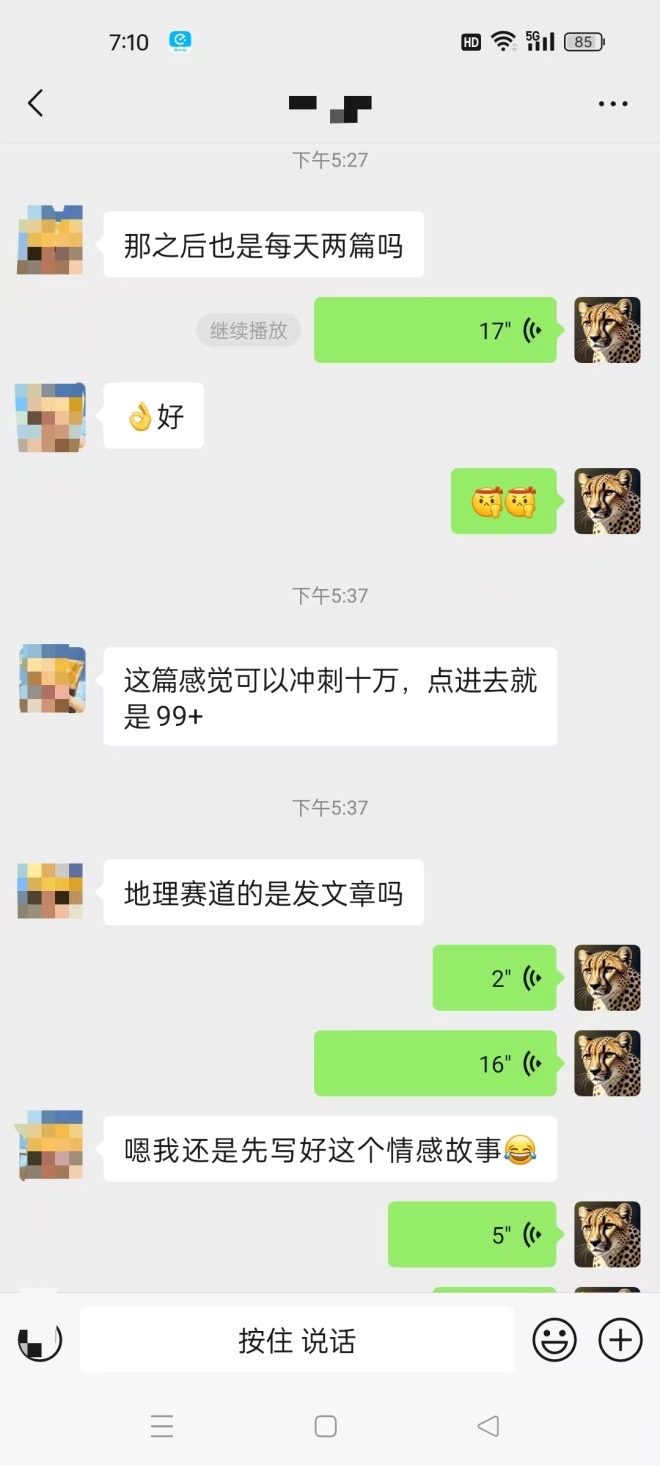Open the chat info overflow menu
Viewport: 660px width, 1466px height.
click(x=612, y=104)
